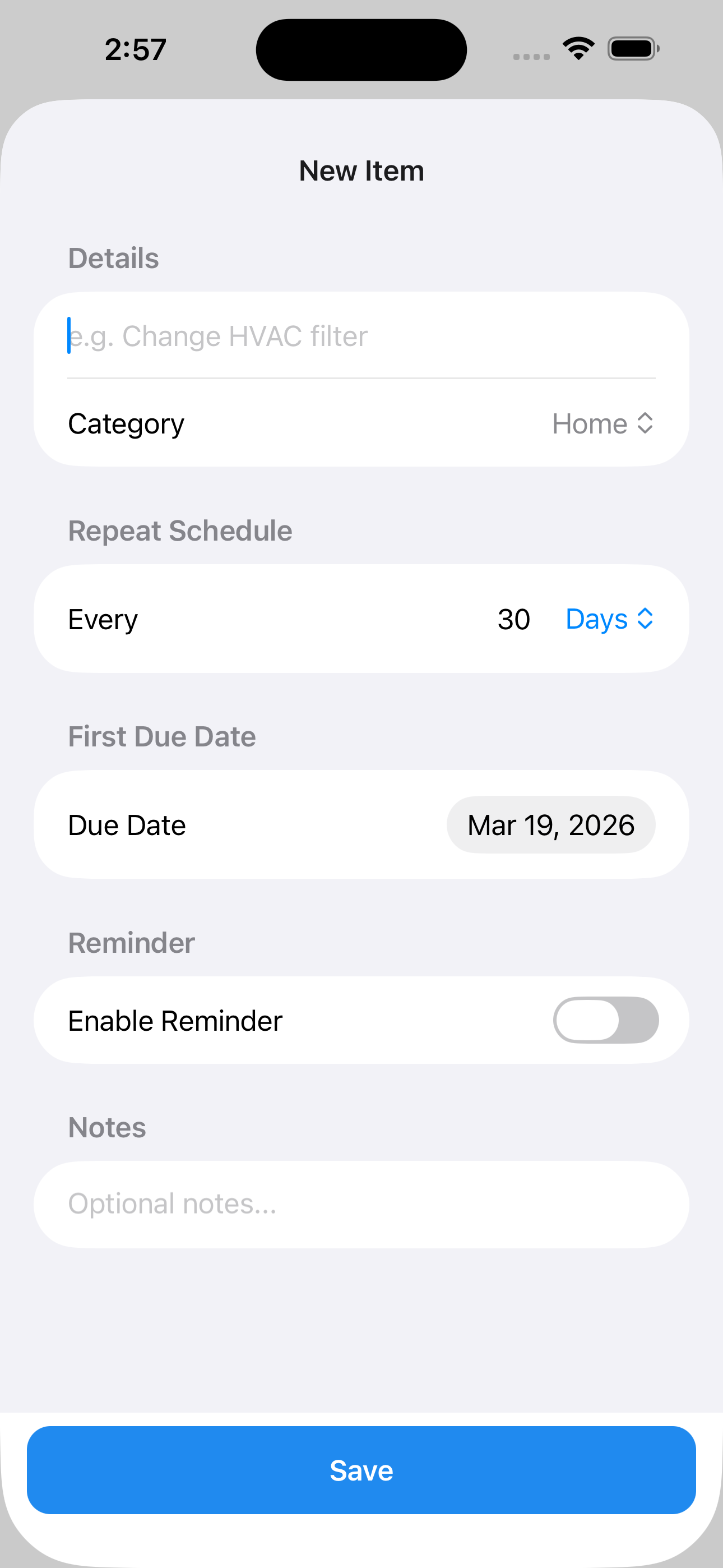Tap the Every row in Repeat Schedule

pos(102,619)
